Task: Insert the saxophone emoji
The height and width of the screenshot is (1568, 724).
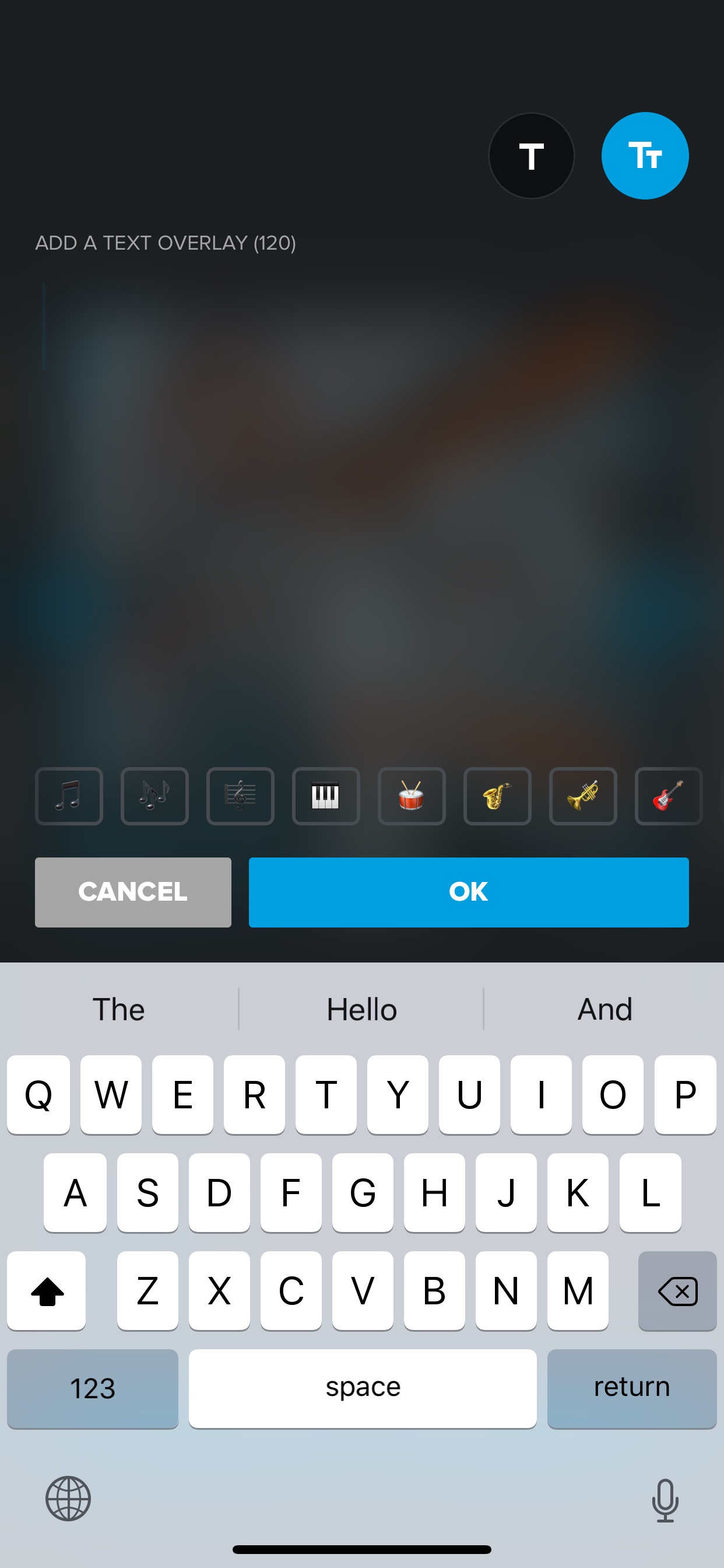Action: click(x=498, y=796)
